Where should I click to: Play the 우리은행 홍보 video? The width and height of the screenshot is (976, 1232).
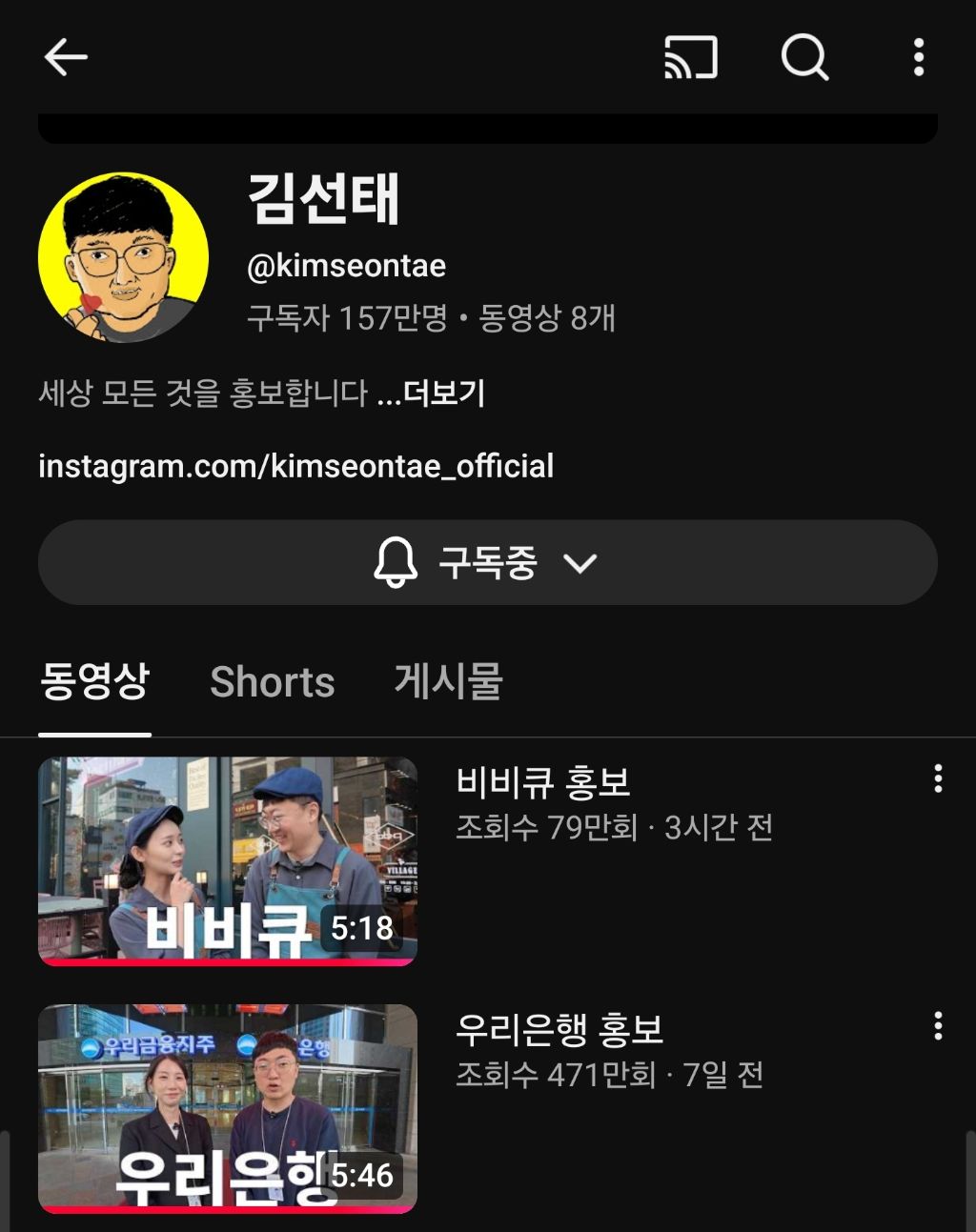(228, 1108)
